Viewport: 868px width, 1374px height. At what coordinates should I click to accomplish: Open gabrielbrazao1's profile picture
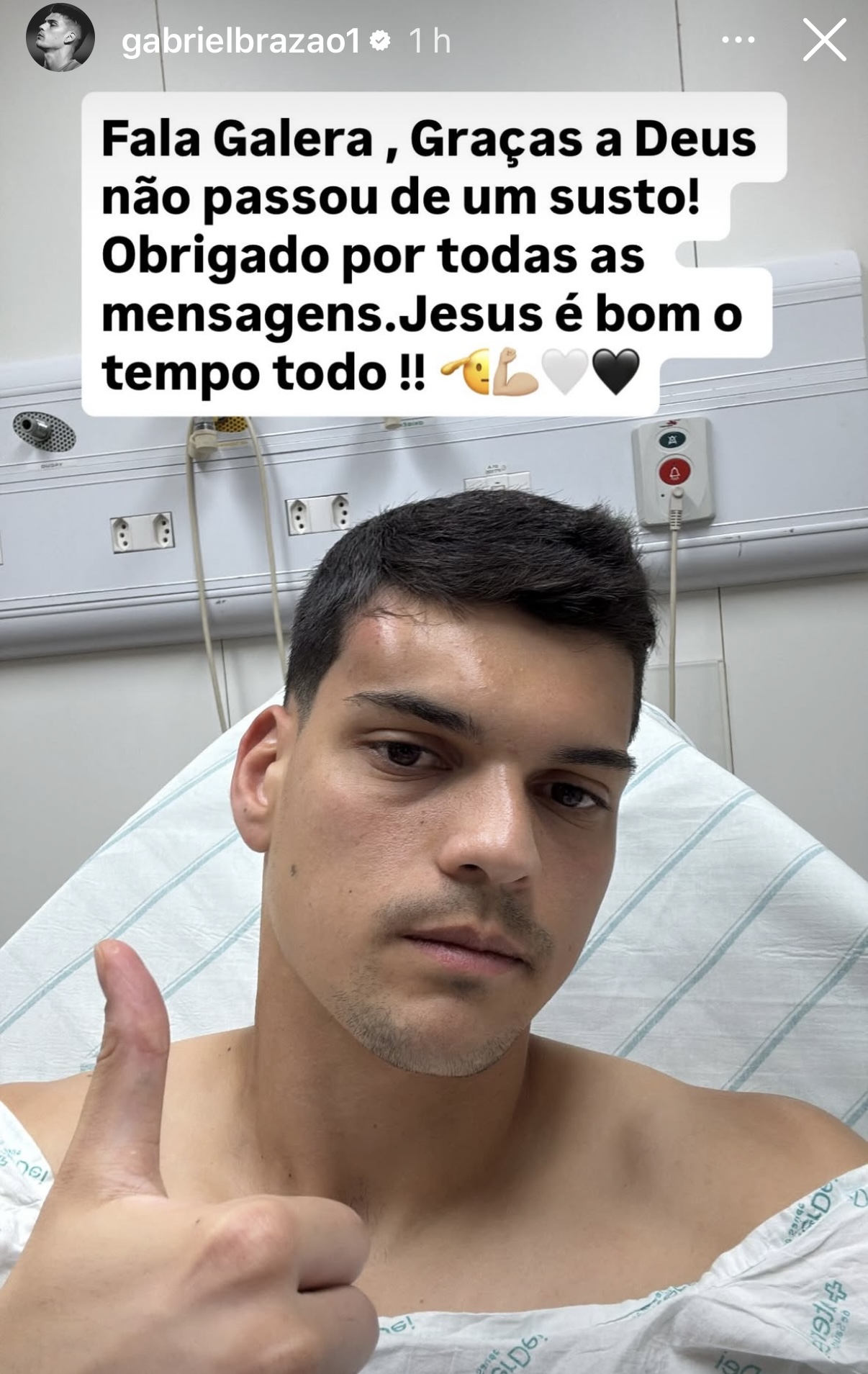pyautogui.click(x=60, y=40)
